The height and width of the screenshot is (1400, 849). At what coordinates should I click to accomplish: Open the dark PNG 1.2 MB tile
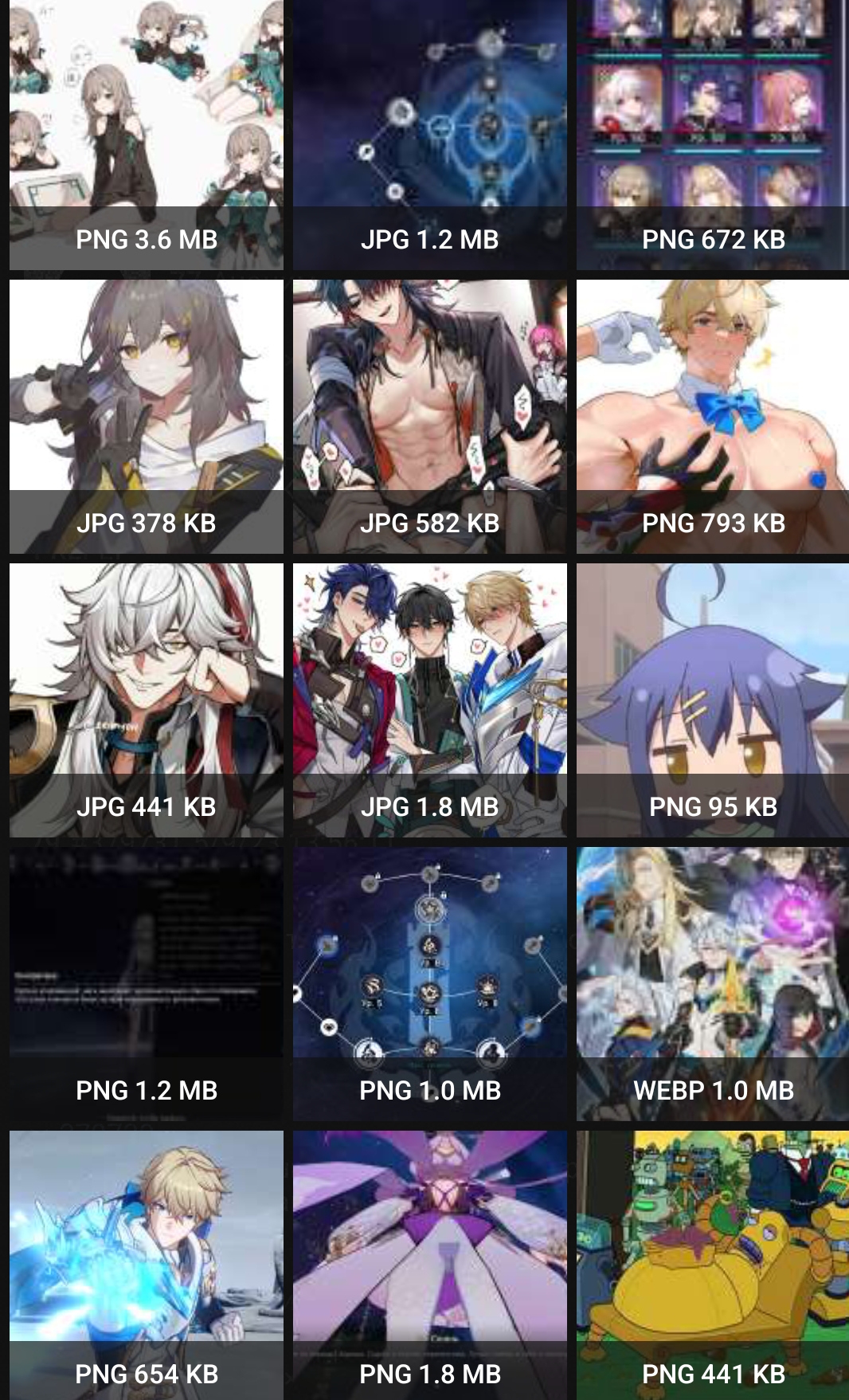click(147, 984)
